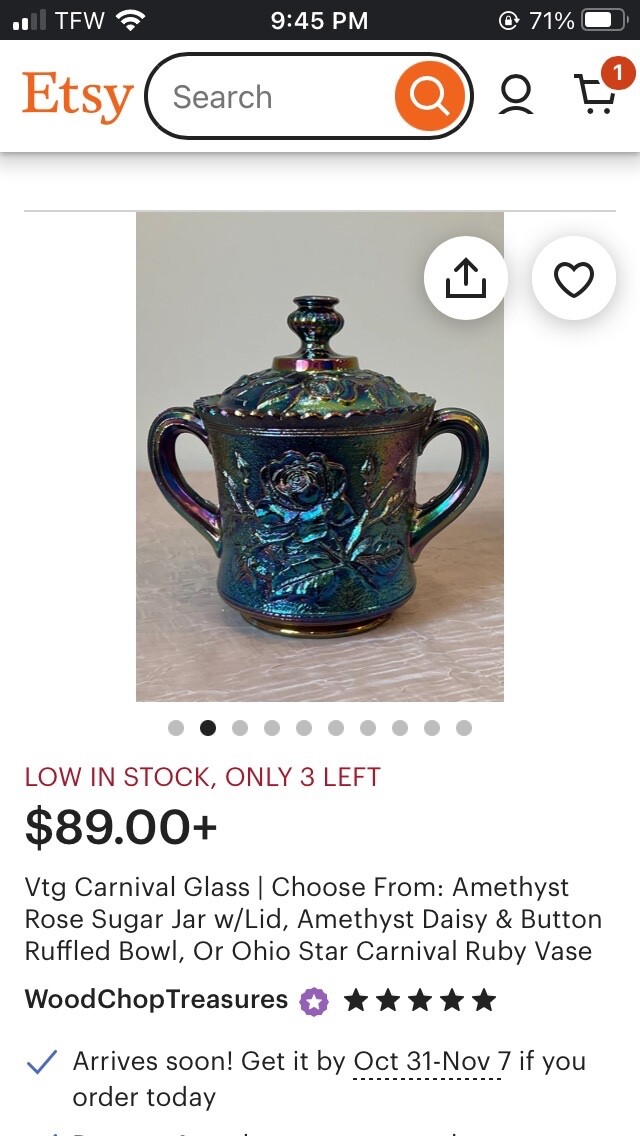Visit the WoodChopTreasures shop
The height and width of the screenshot is (1136, 640).
[x=156, y=999]
